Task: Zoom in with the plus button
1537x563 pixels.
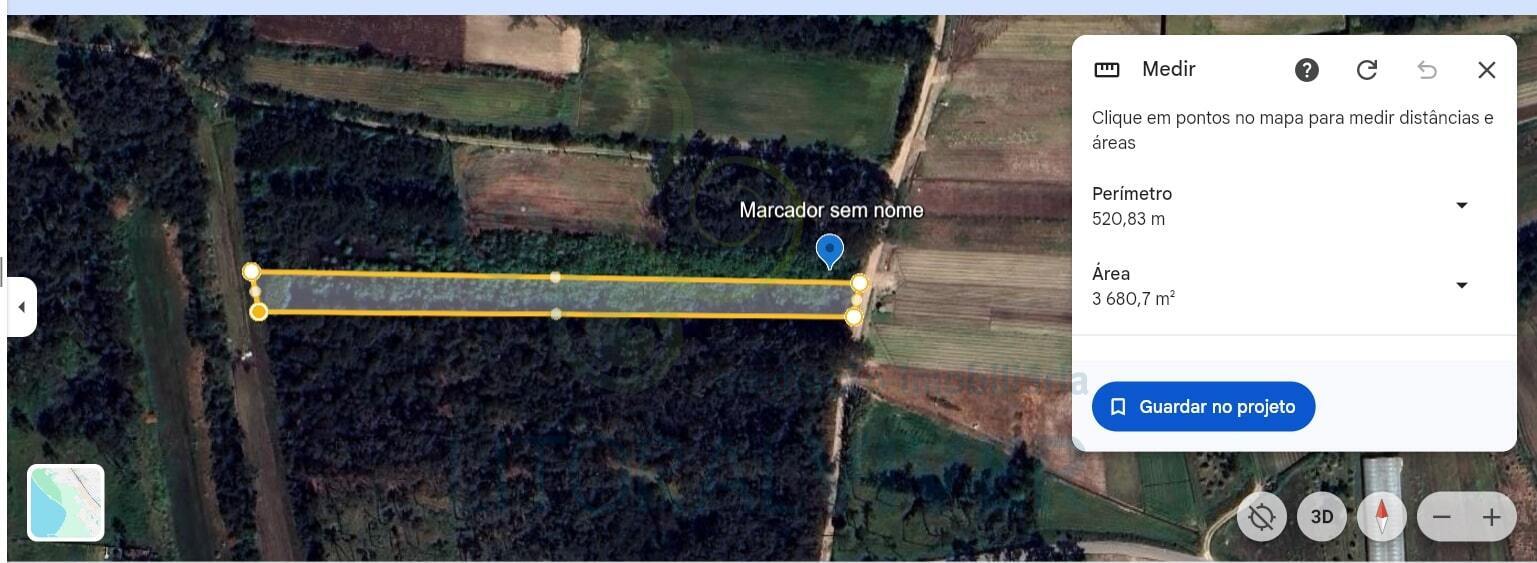Action: pyautogui.click(x=1491, y=517)
